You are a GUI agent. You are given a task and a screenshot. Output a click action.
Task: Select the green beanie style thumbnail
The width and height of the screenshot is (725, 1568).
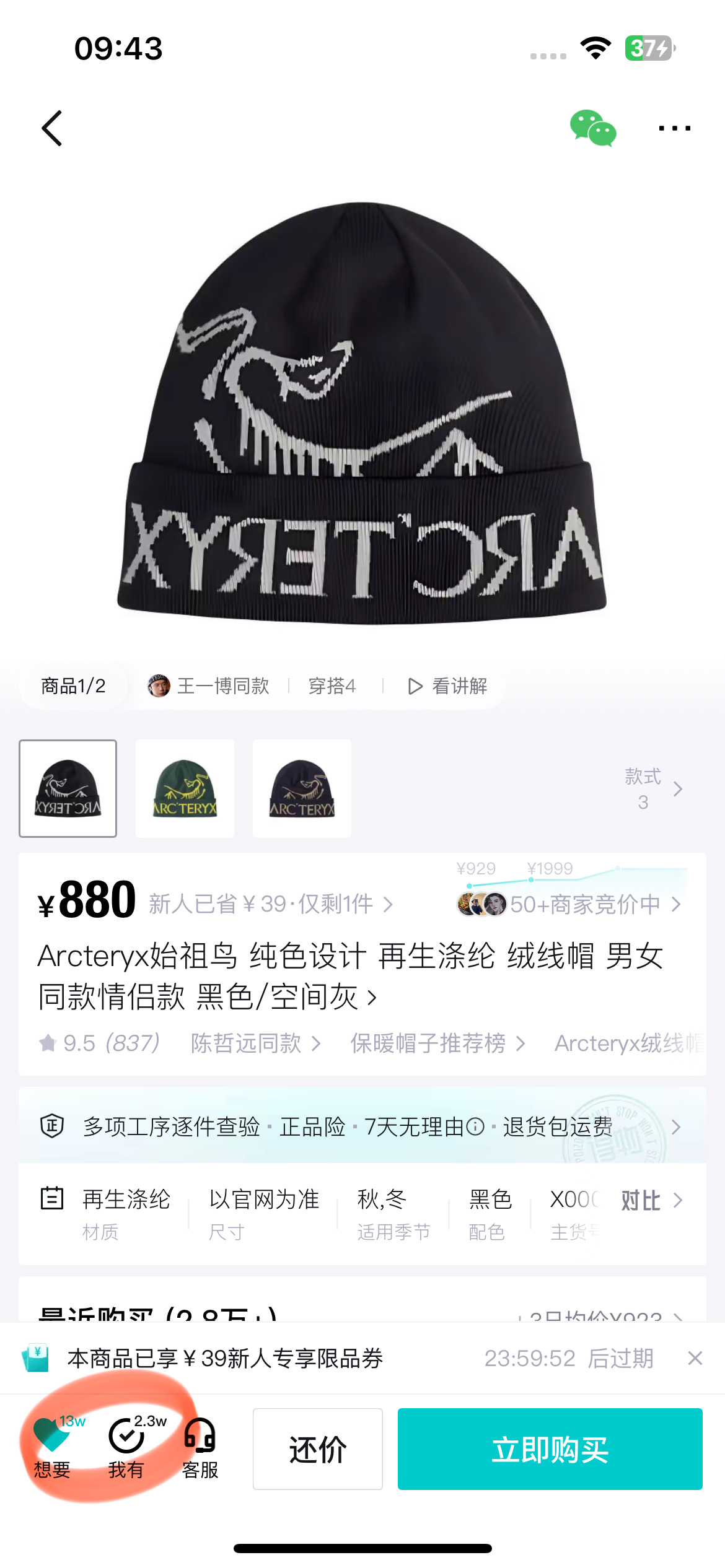[185, 788]
